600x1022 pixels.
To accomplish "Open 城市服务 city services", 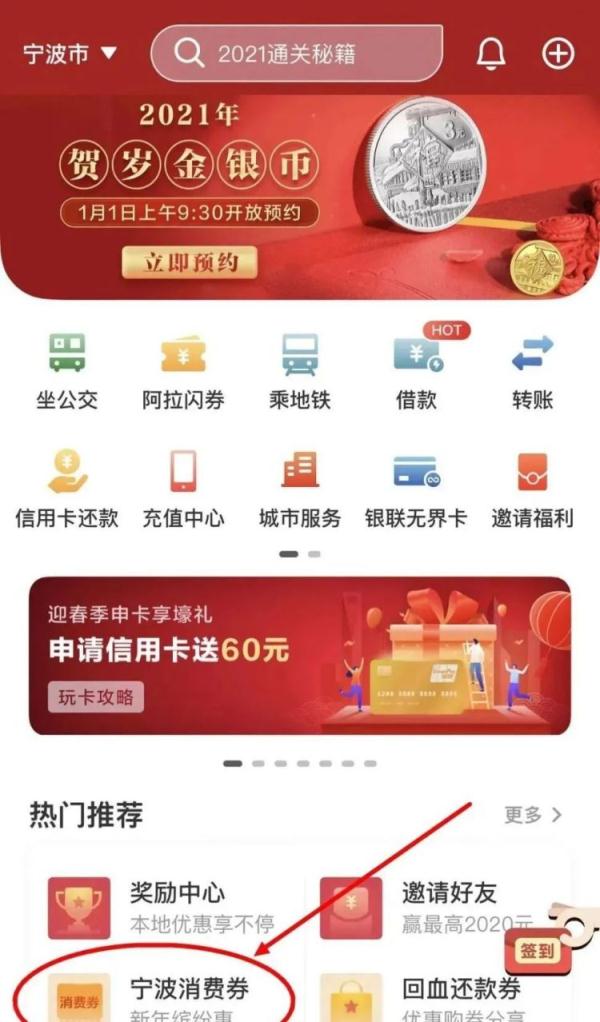I will tap(300, 489).
